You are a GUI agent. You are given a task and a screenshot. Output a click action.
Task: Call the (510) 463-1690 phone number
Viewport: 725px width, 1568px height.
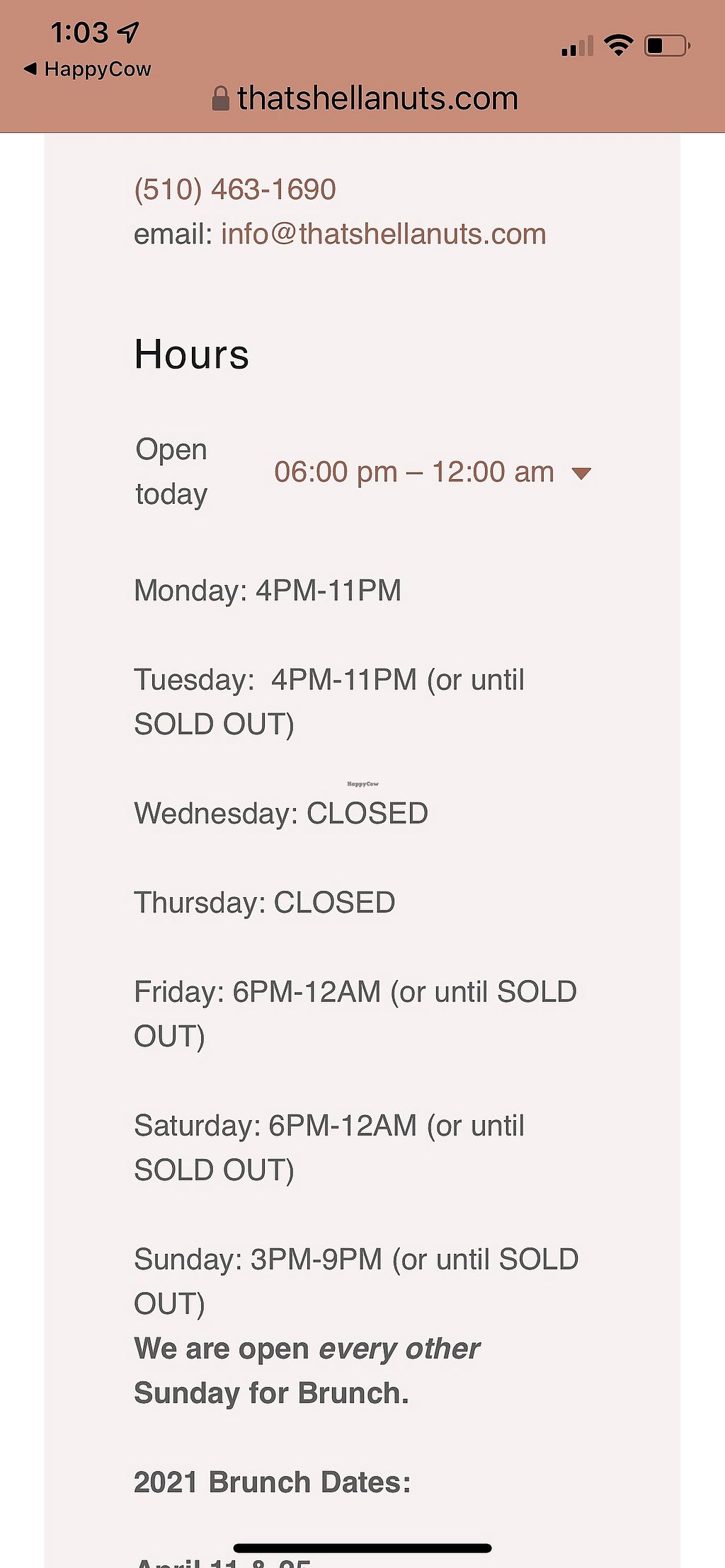tap(235, 190)
